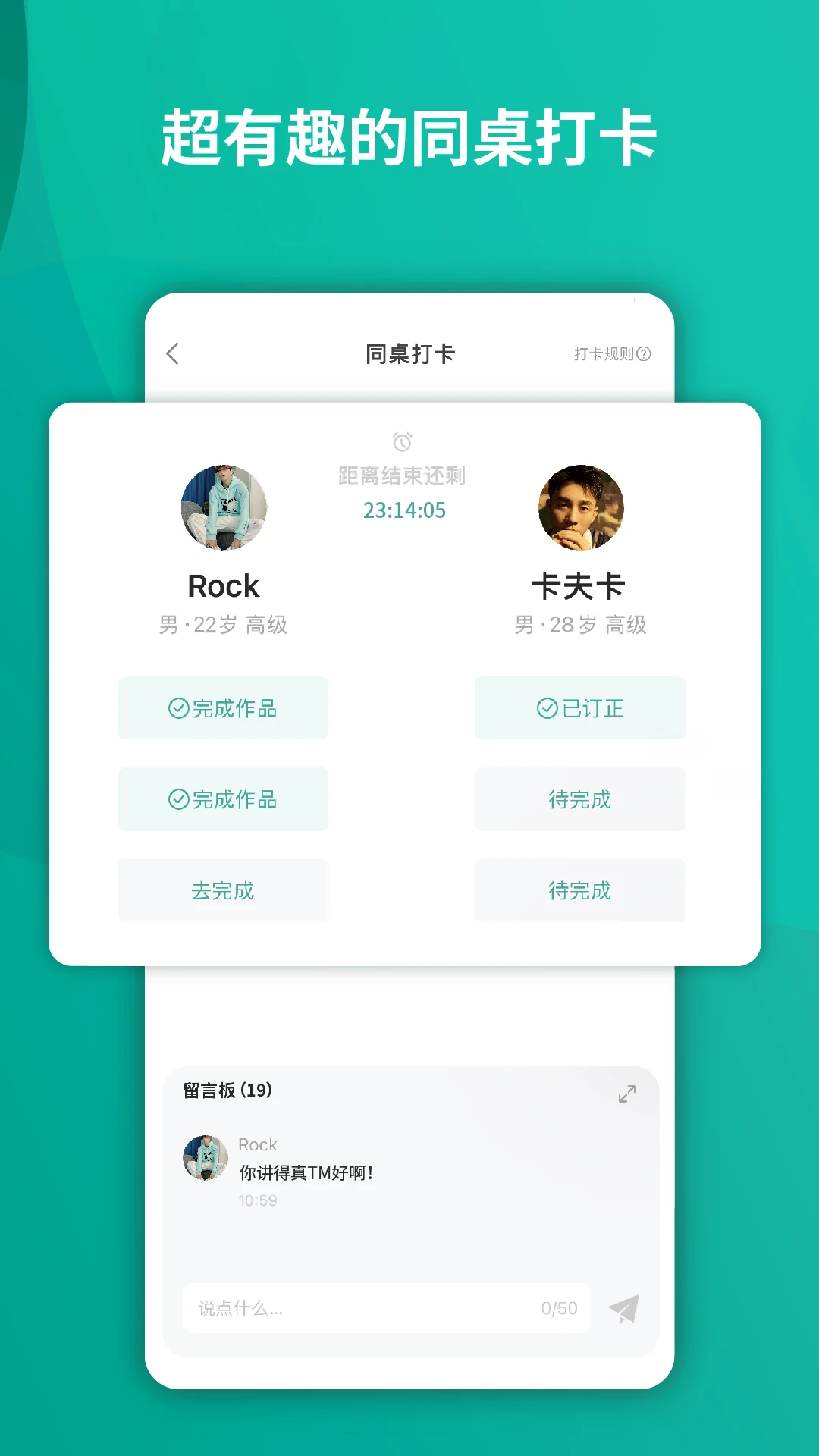Click the top 待完成 button under 卡夫卡
Image resolution: width=819 pixels, height=1456 pixels.
click(x=580, y=799)
